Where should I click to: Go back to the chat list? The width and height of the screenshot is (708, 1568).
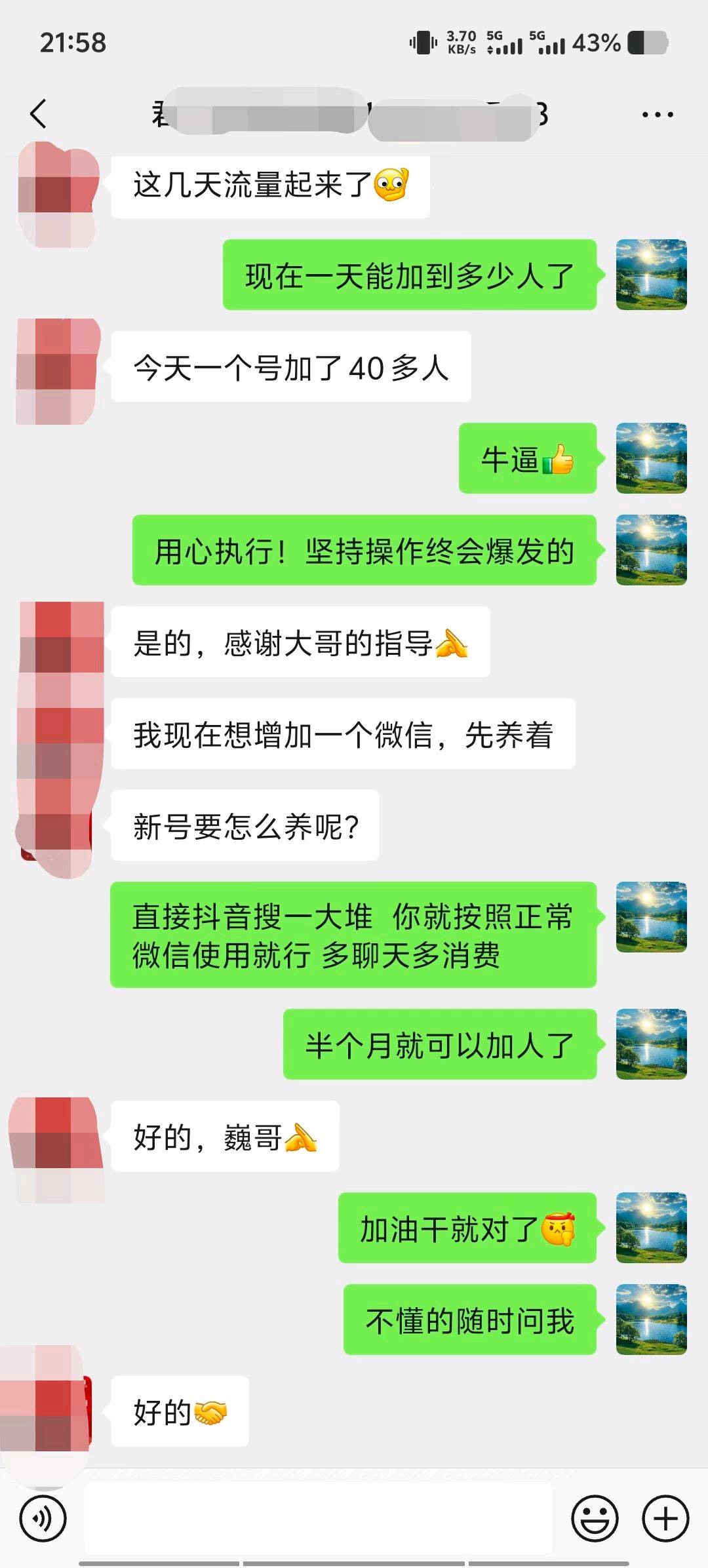click(x=39, y=114)
